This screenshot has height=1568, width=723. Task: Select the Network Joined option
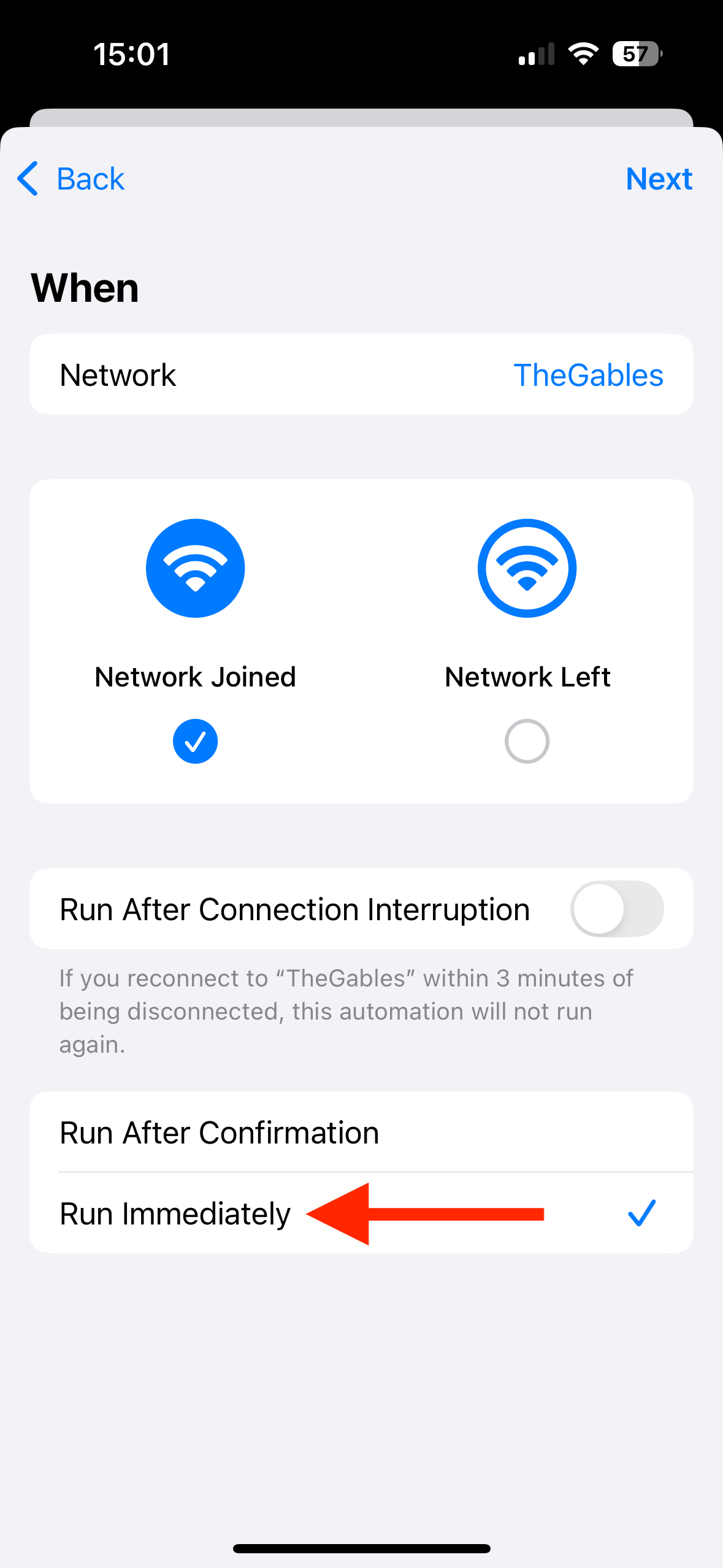point(195,641)
